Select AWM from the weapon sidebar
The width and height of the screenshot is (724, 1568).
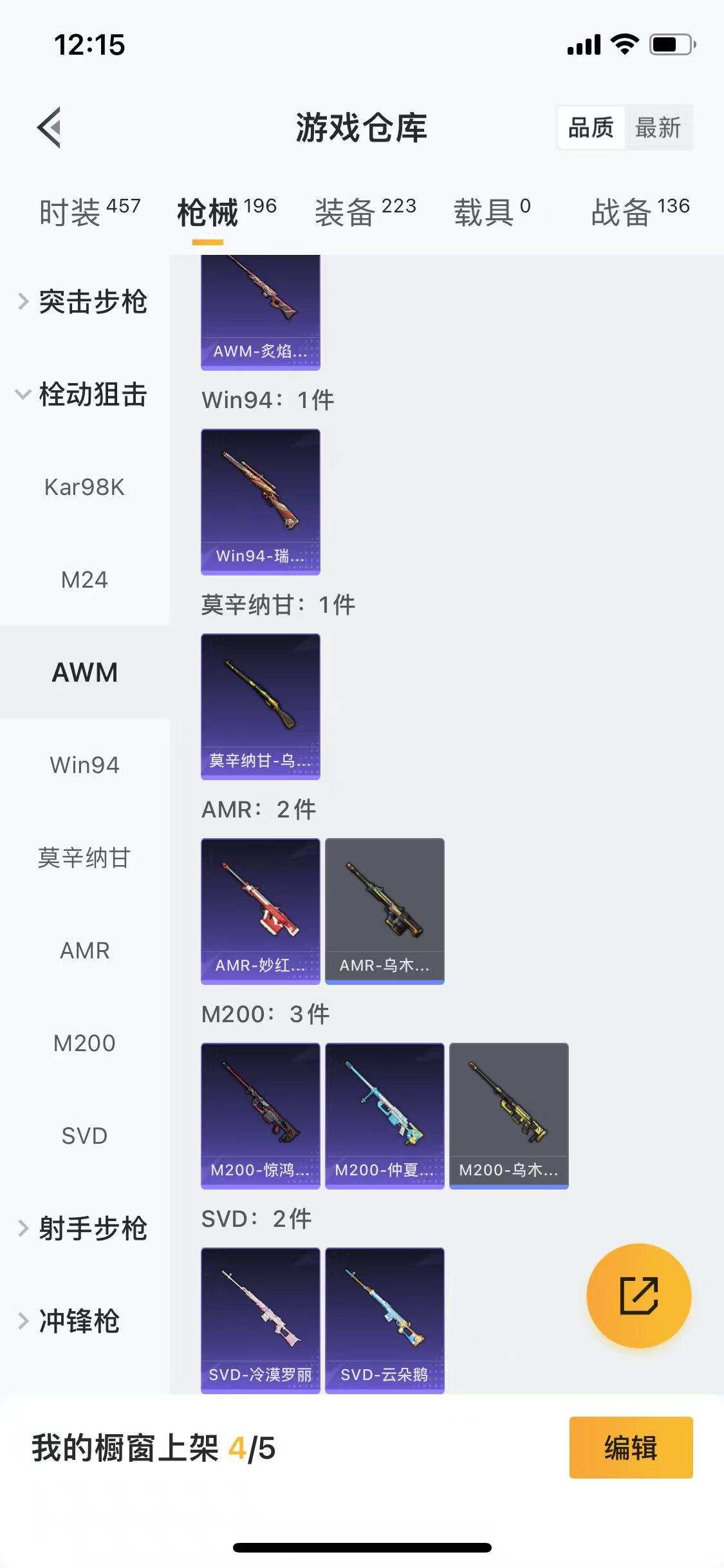coord(84,671)
